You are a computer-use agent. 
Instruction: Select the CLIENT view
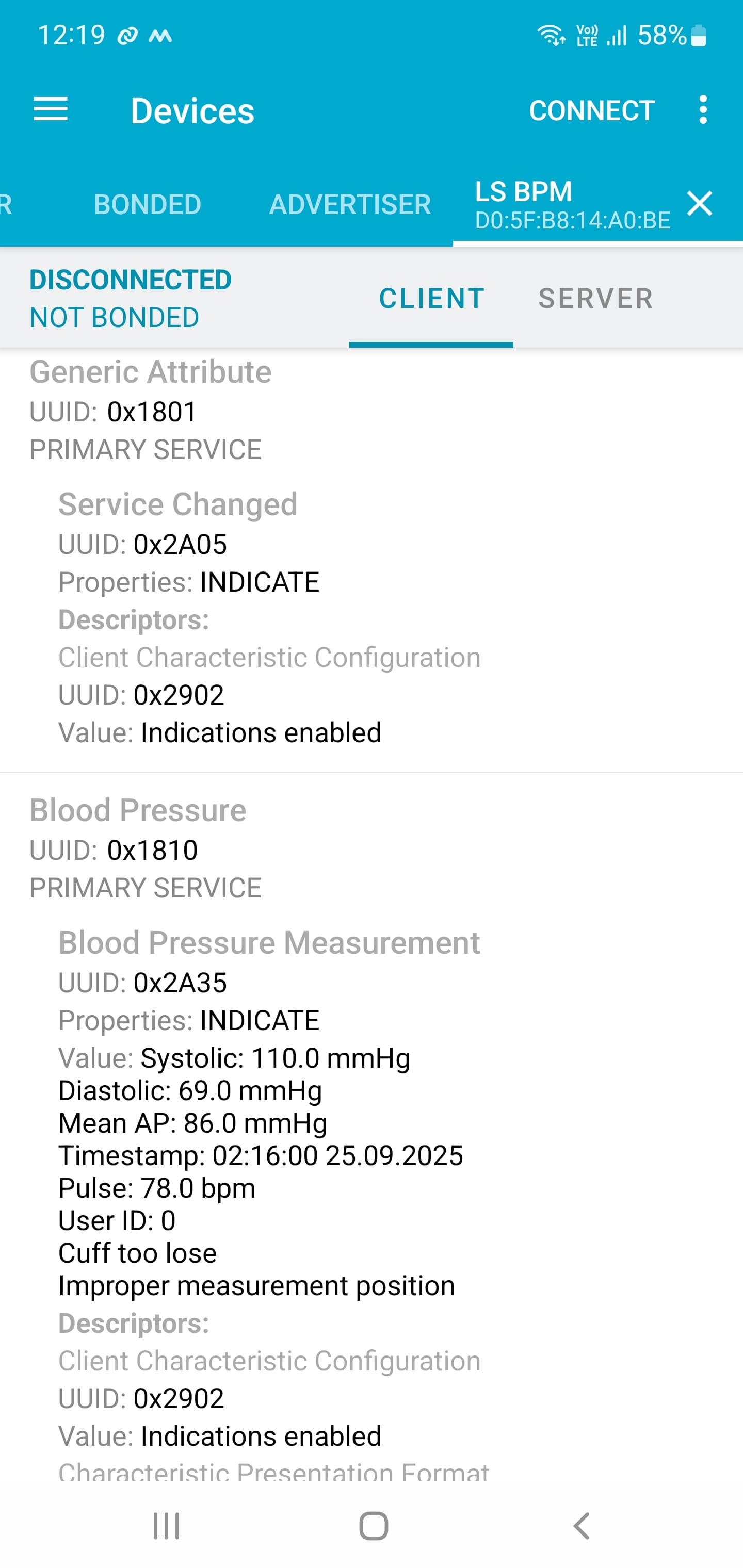point(431,299)
